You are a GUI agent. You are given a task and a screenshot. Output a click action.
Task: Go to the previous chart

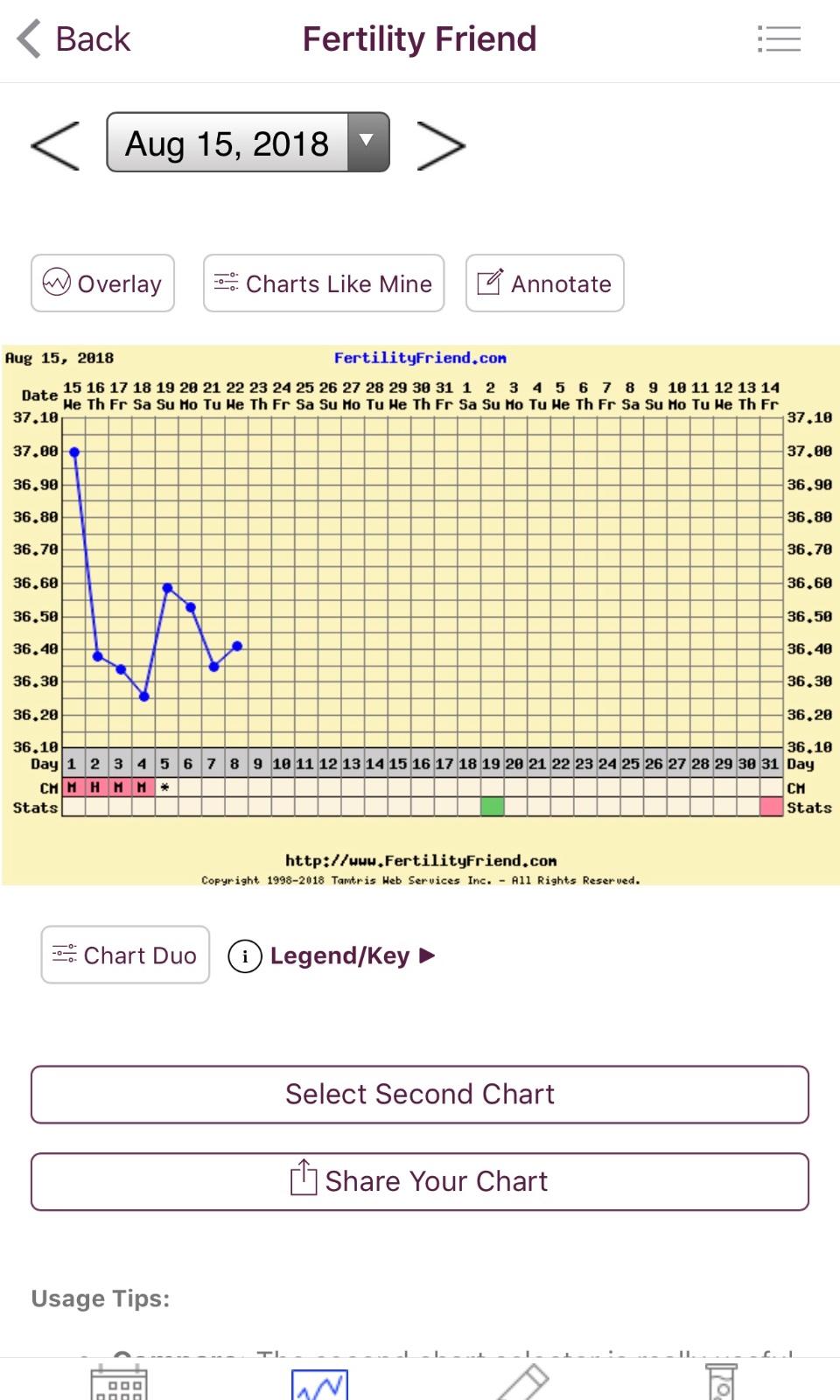[55, 145]
